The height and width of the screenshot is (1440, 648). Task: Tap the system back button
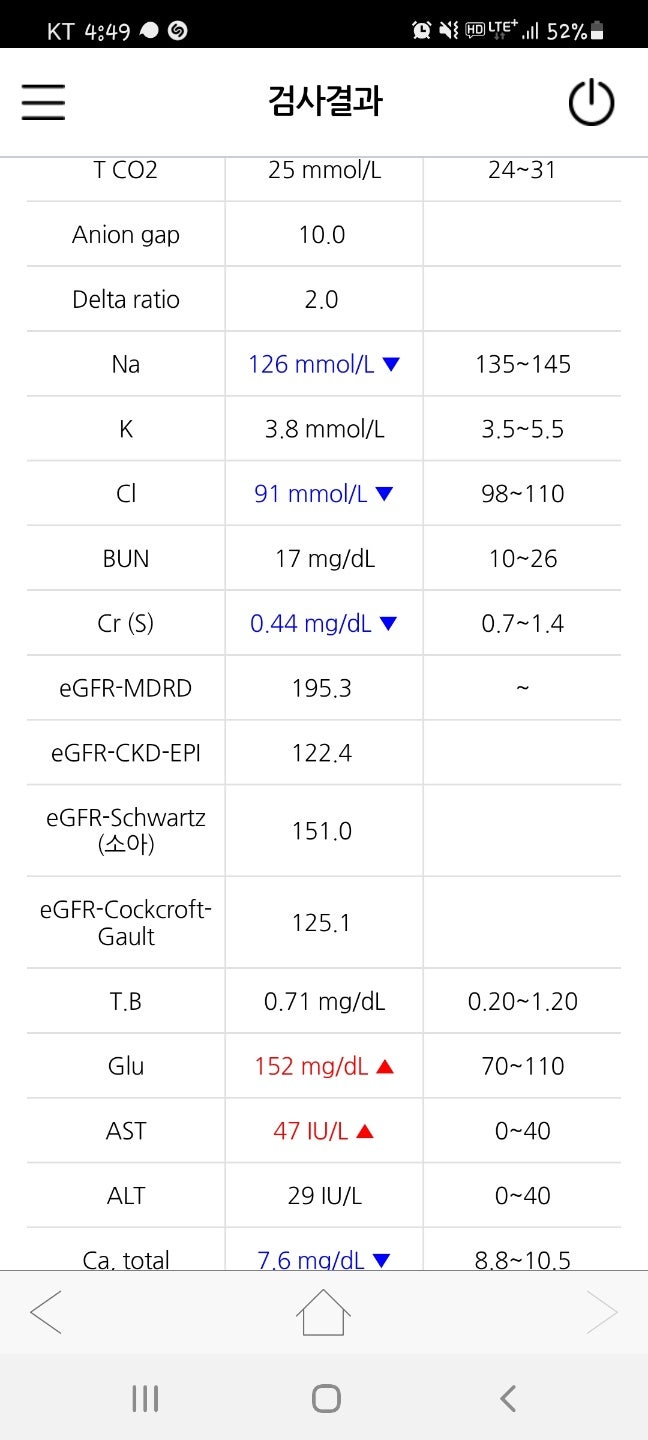508,1398
